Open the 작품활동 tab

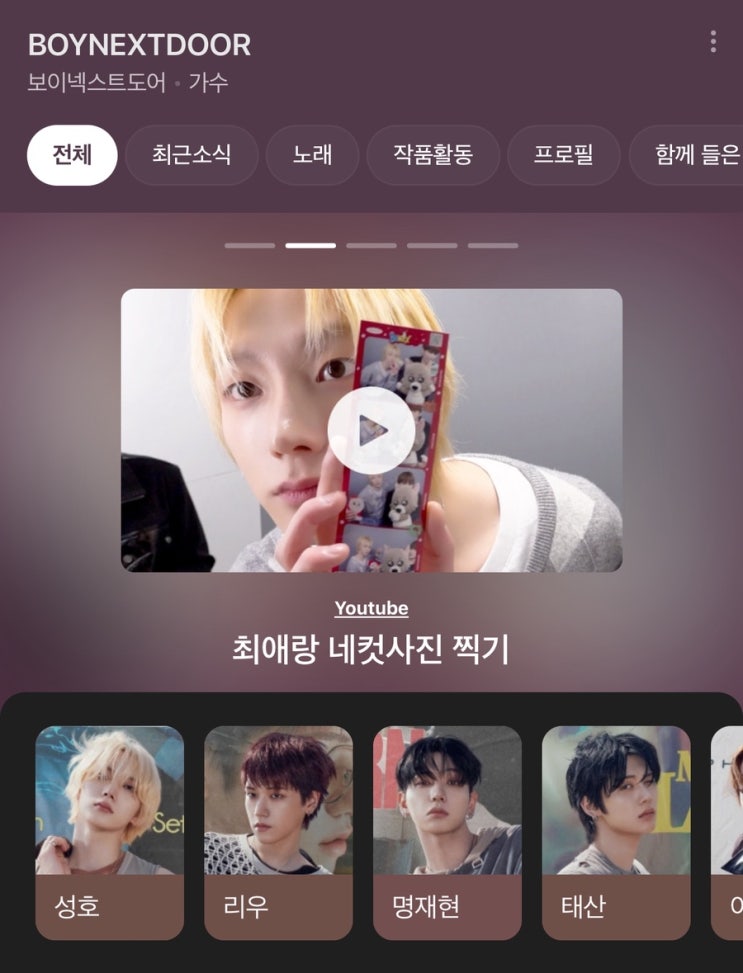pos(432,155)
